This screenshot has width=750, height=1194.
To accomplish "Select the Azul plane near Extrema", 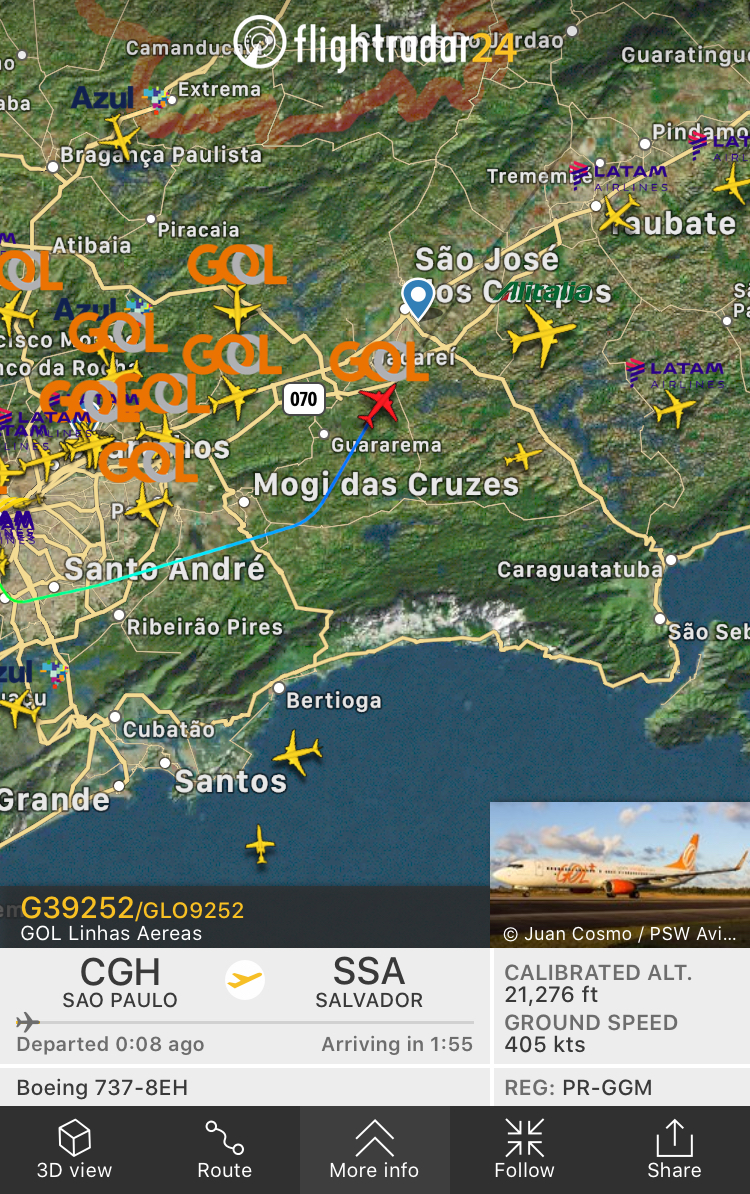I will tap(120, 135).
